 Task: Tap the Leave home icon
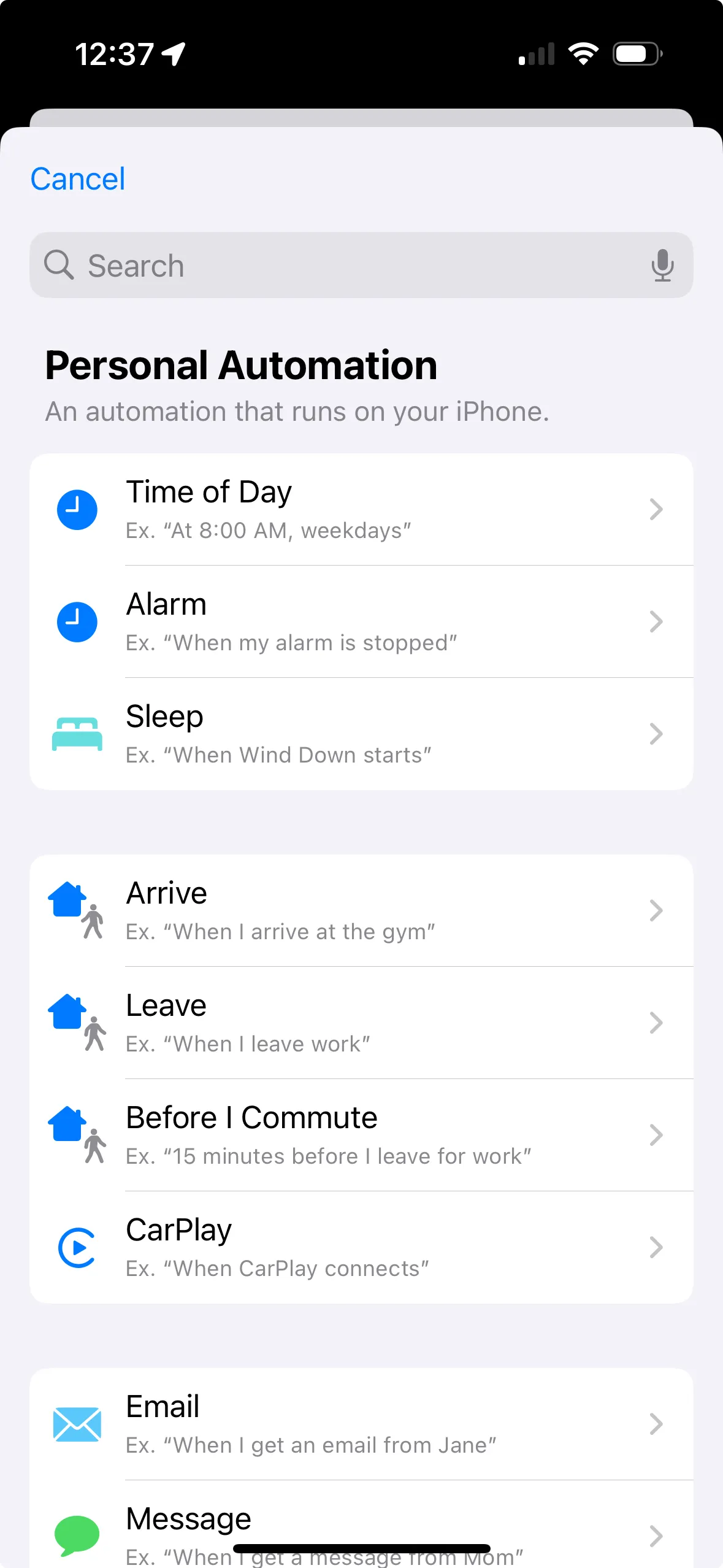click(77, 1022)
